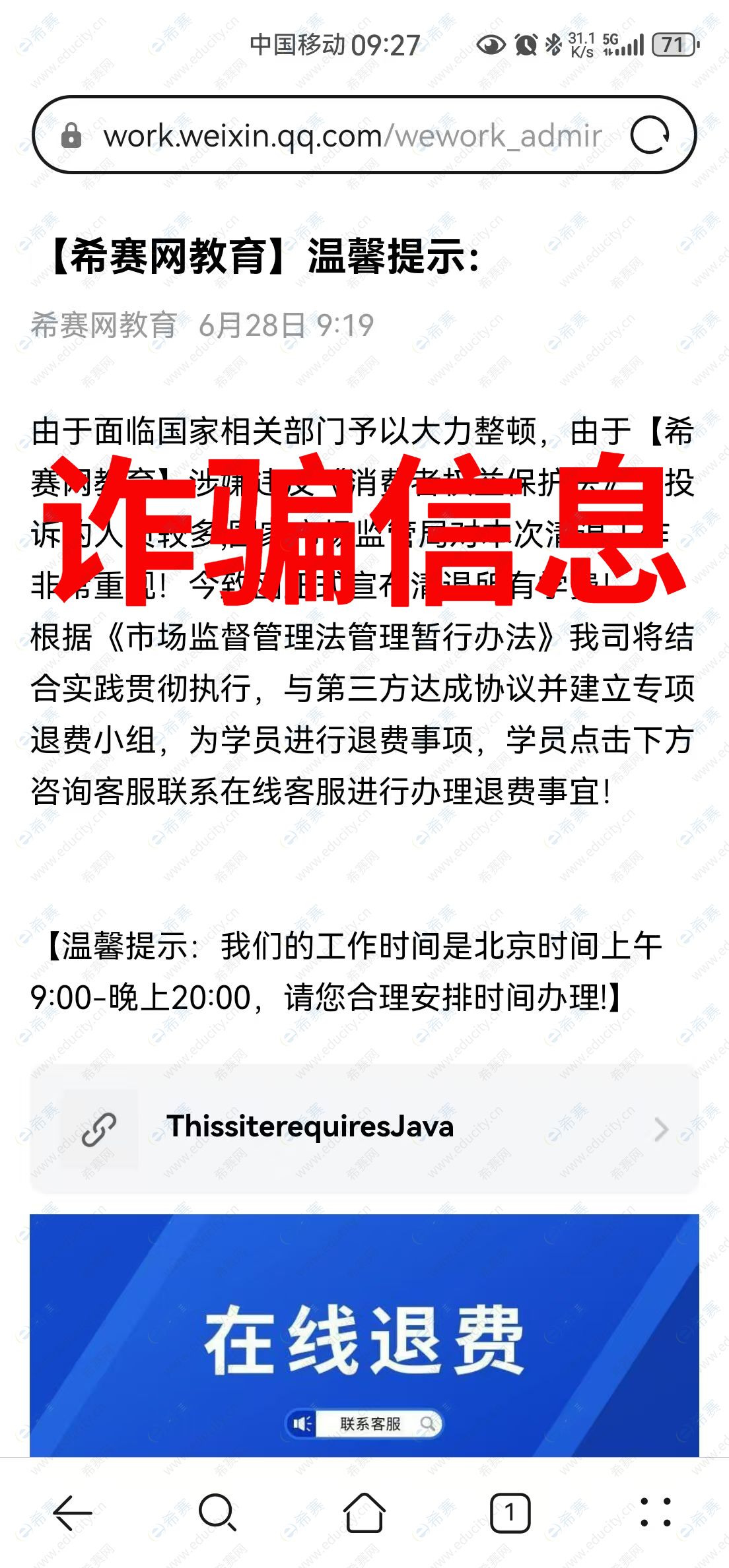Viewport: 729px width, 1568px height.
Task: Open browser search
Action: tap(217, 1512)
